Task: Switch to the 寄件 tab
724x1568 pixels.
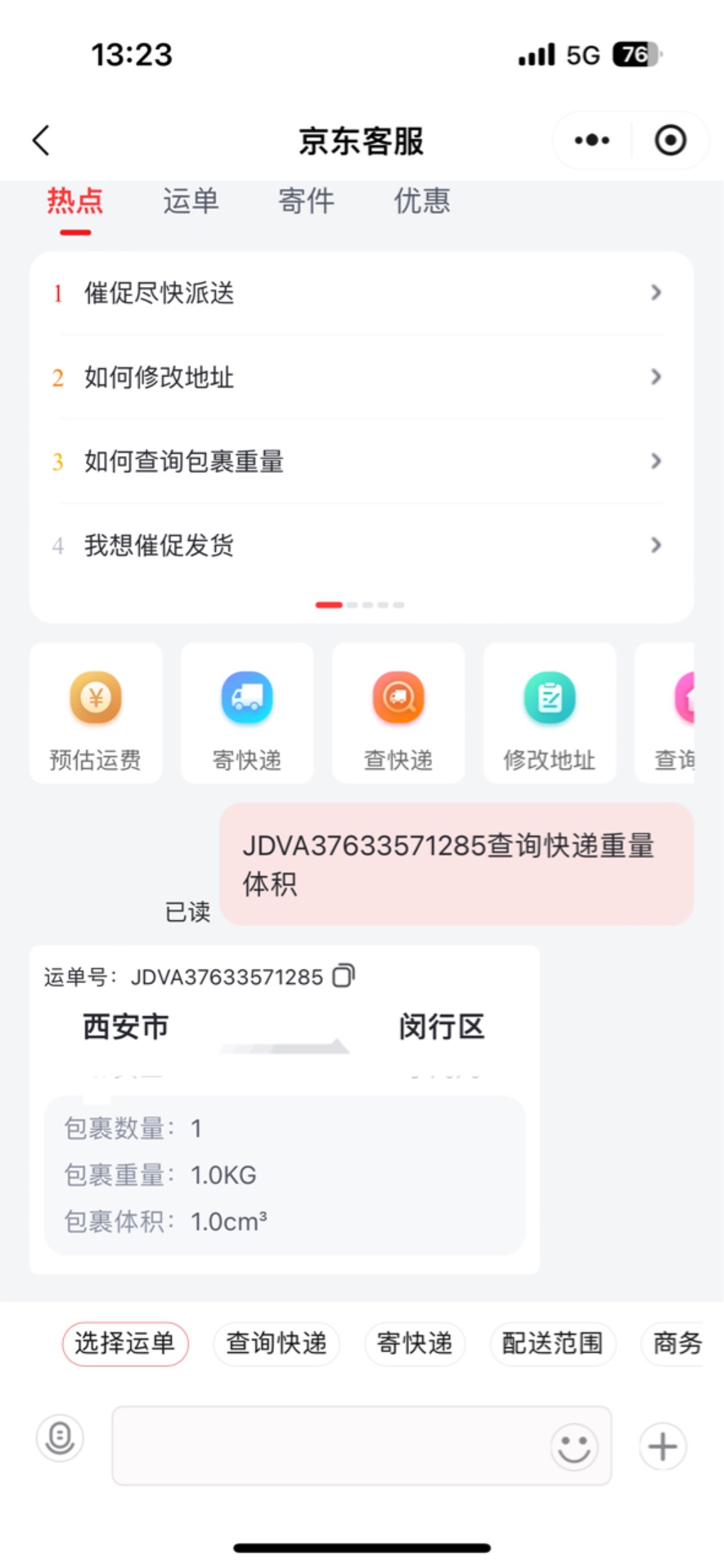Action: (x=306, y=201)
